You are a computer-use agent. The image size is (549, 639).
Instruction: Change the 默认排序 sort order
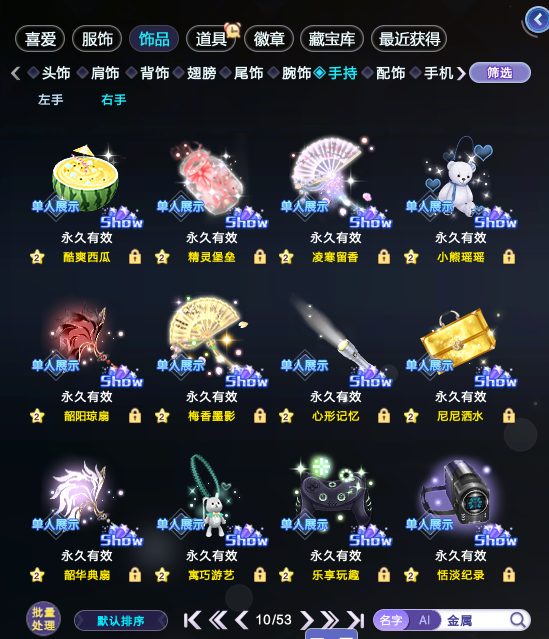121,621
